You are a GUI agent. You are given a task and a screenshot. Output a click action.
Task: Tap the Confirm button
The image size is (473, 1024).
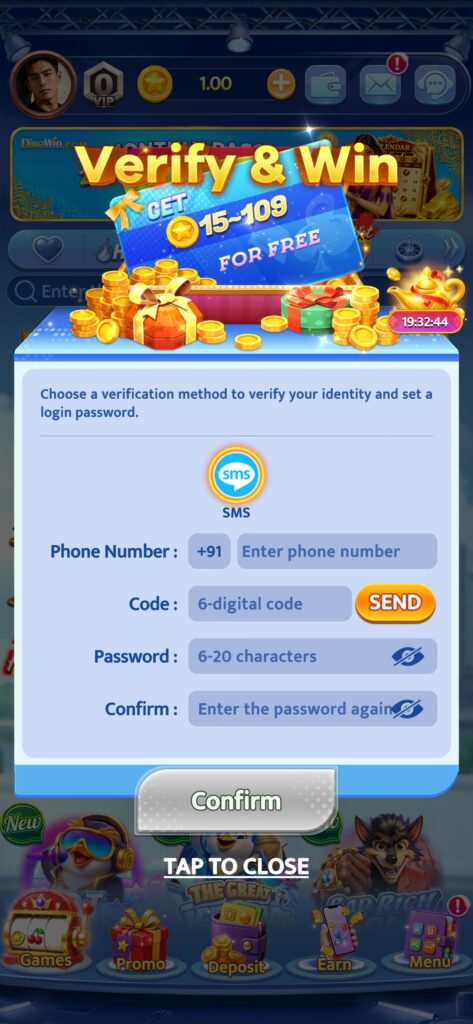(236, 801)
